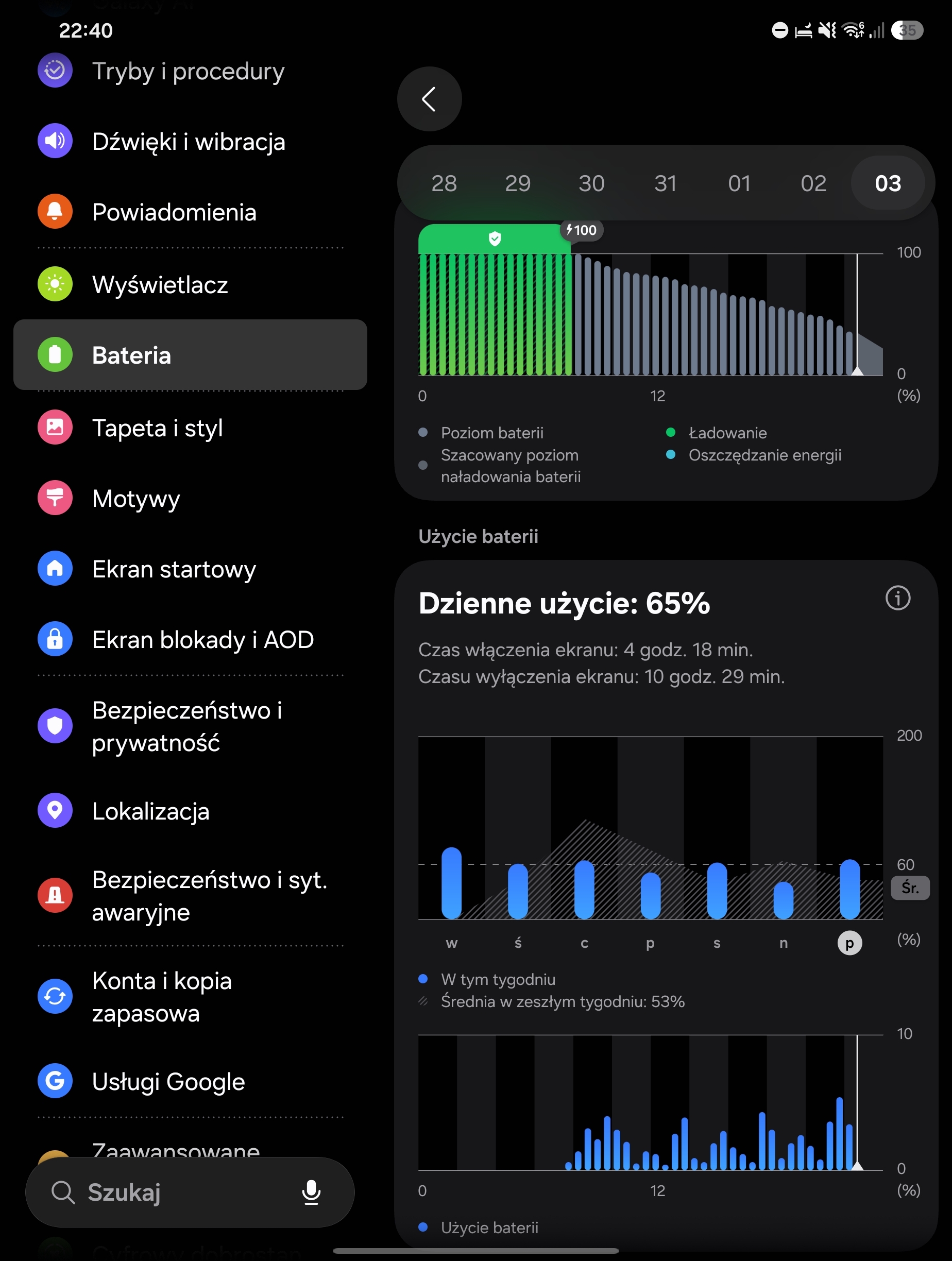This screenshot has height=1261, width=952.
Task: Select date 01 in the day selector
Action: [739, 183]
